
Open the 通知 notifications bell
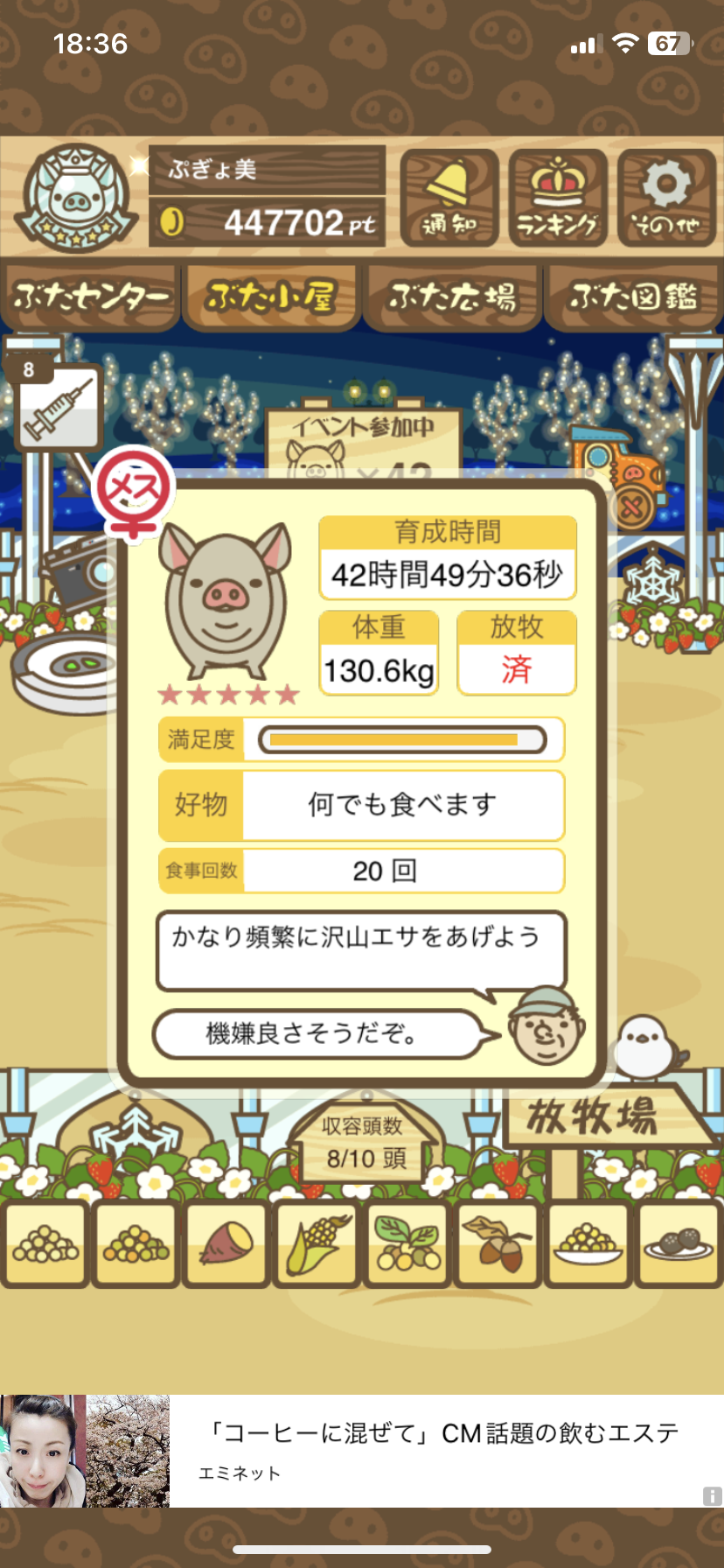[x=449, y=198]
